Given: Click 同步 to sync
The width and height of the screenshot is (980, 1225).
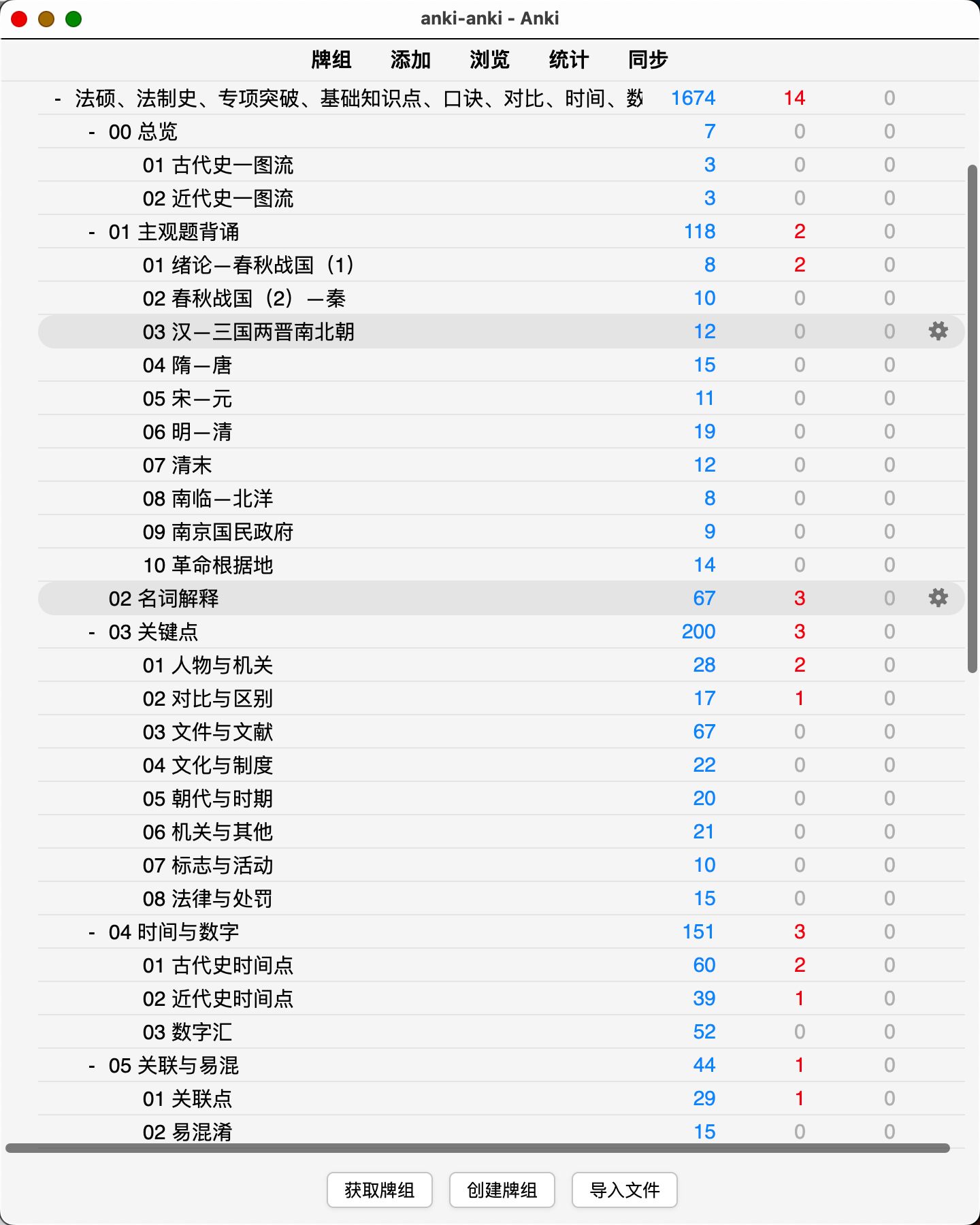Looking at the screenshot, I should coord(647,60).
